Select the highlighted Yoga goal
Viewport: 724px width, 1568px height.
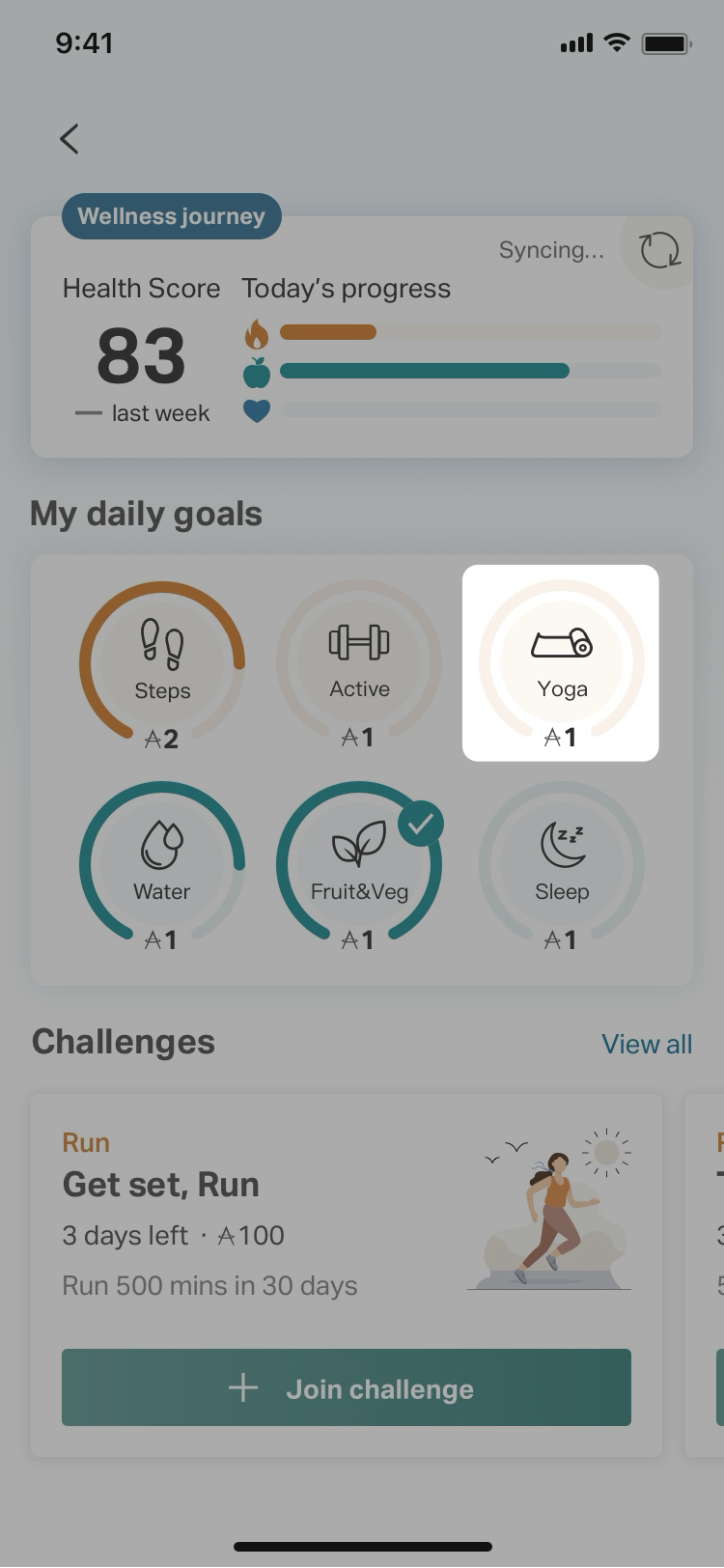click(x=561, y=663)
